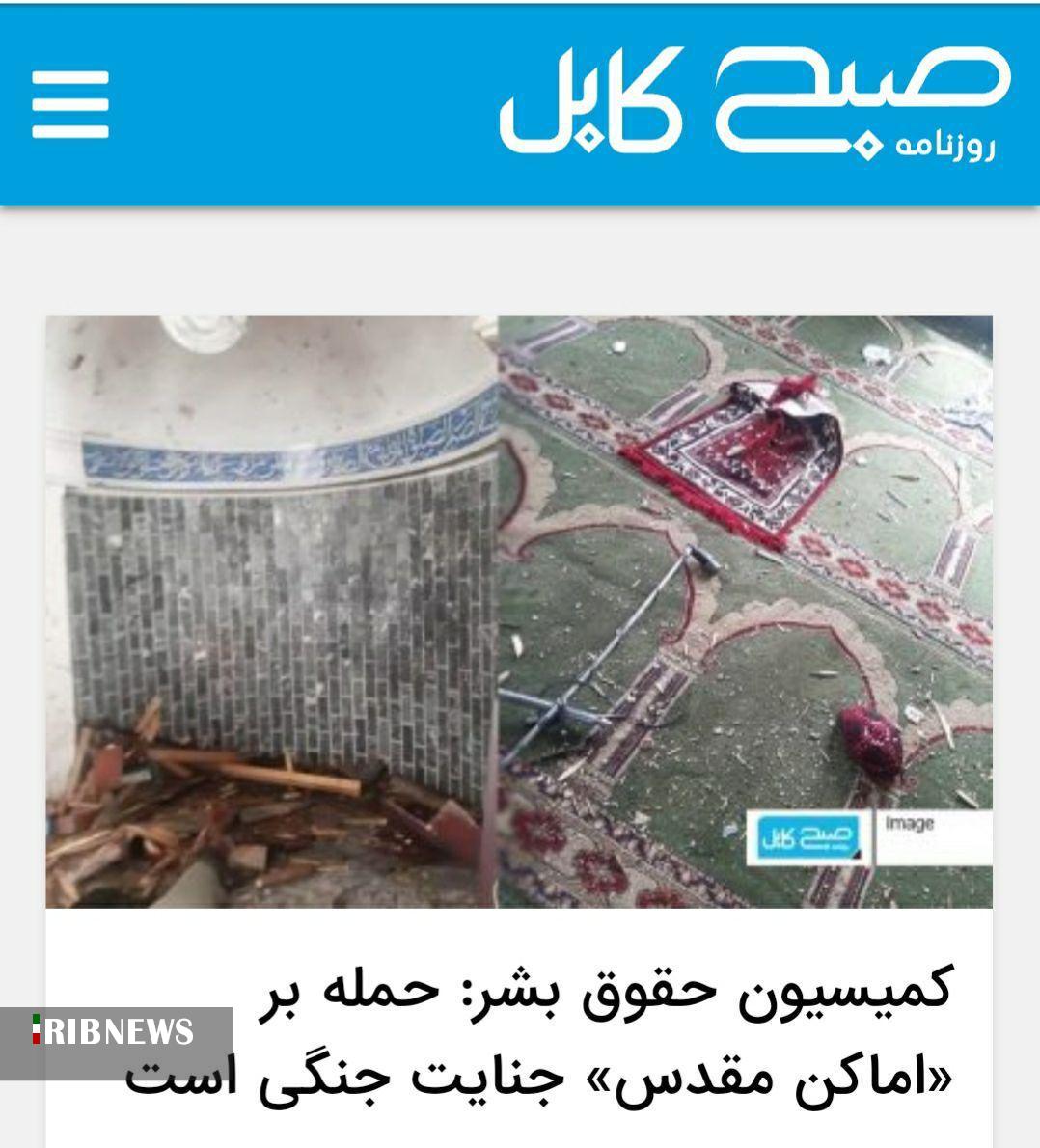Open the human rights commission headline article
Image resolution: width=1040 pixels, height=1148 pixels.
[x=579, y=1036]
